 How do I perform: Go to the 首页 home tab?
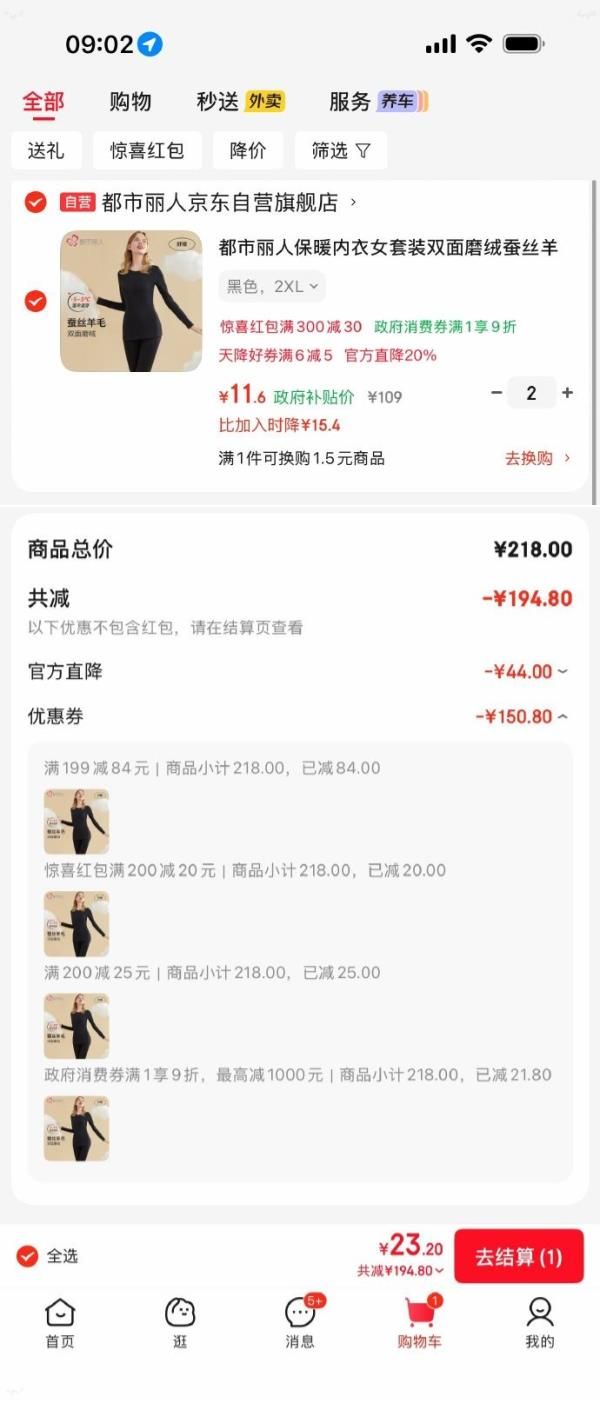pyautogui.click(x=60, y=1323)
